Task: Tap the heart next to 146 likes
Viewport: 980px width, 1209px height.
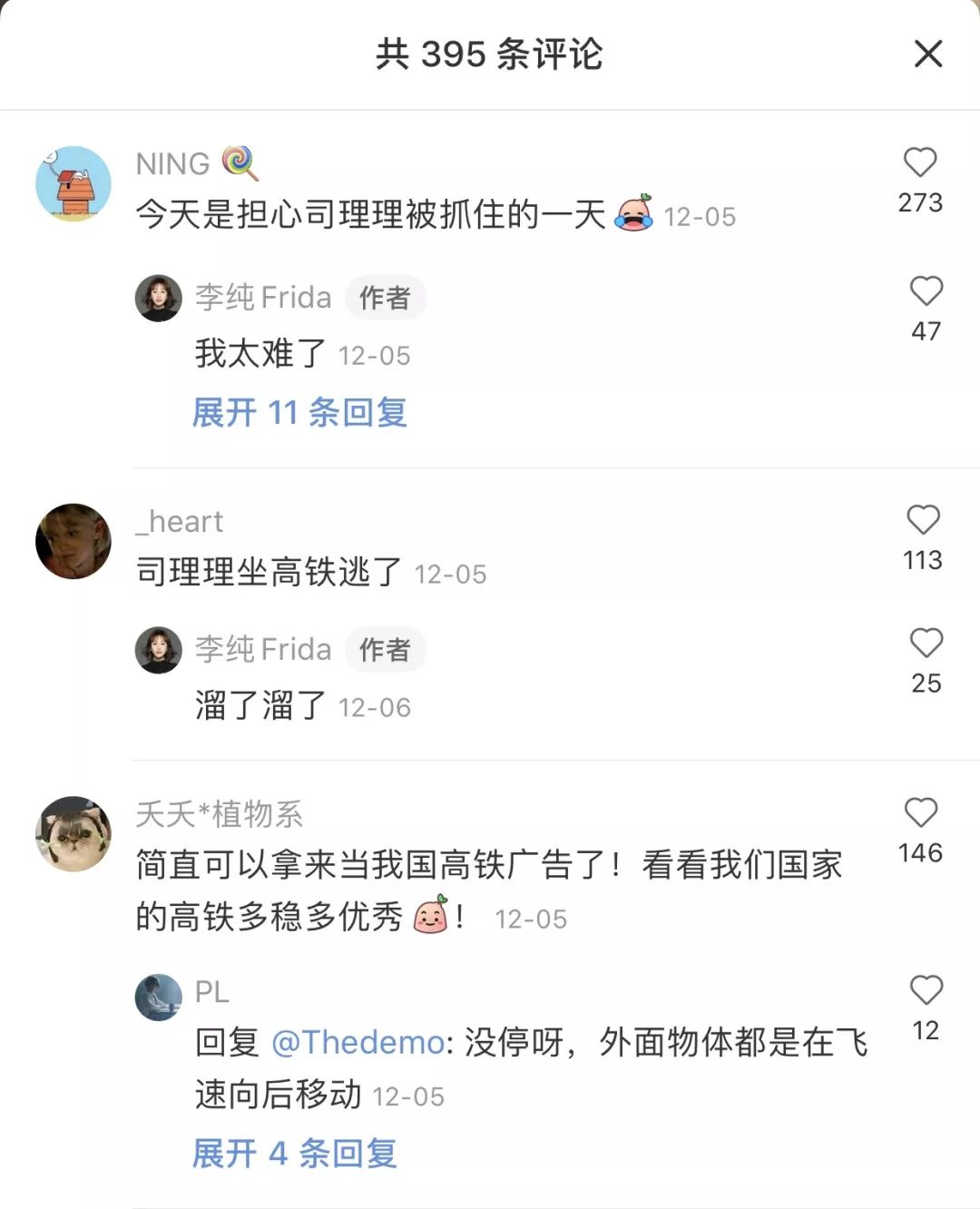Action: (921, 813)
